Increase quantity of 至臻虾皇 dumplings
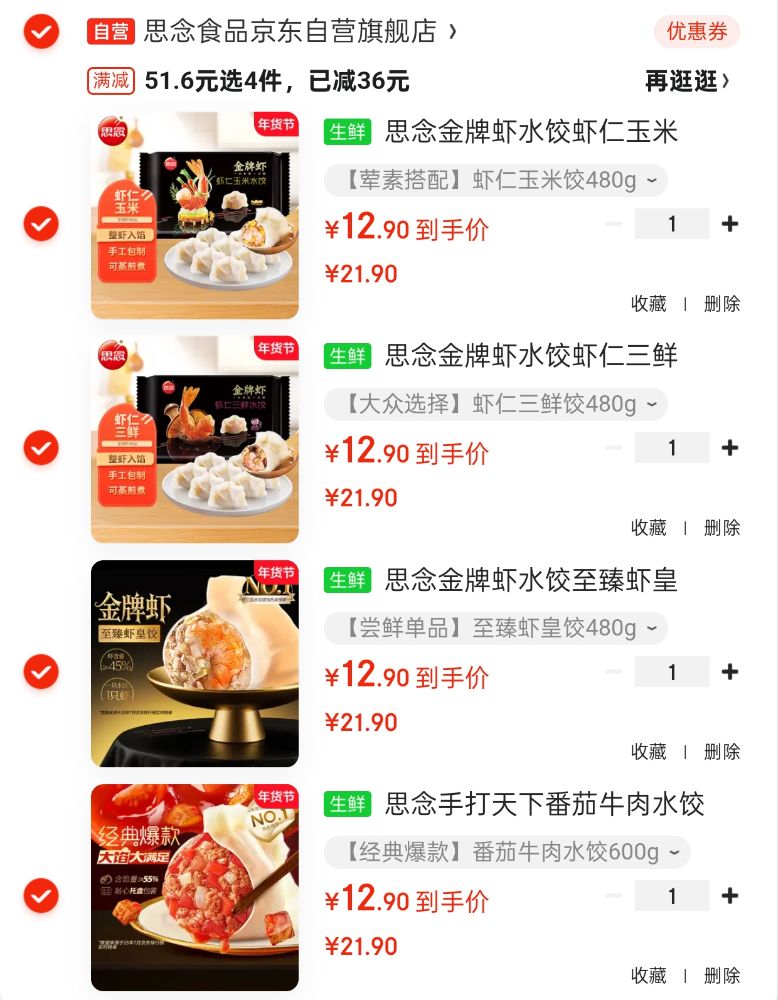This screenshot has height=1000, width=778. tap(730, 672)
